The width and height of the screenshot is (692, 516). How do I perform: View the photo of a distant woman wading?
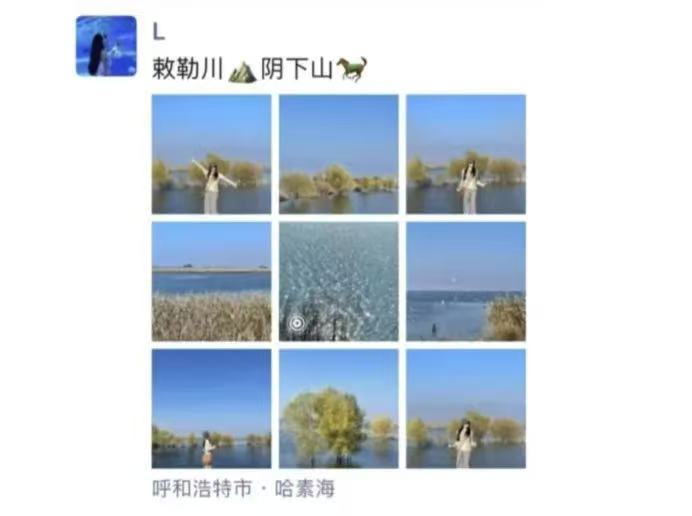click(211, 408)
